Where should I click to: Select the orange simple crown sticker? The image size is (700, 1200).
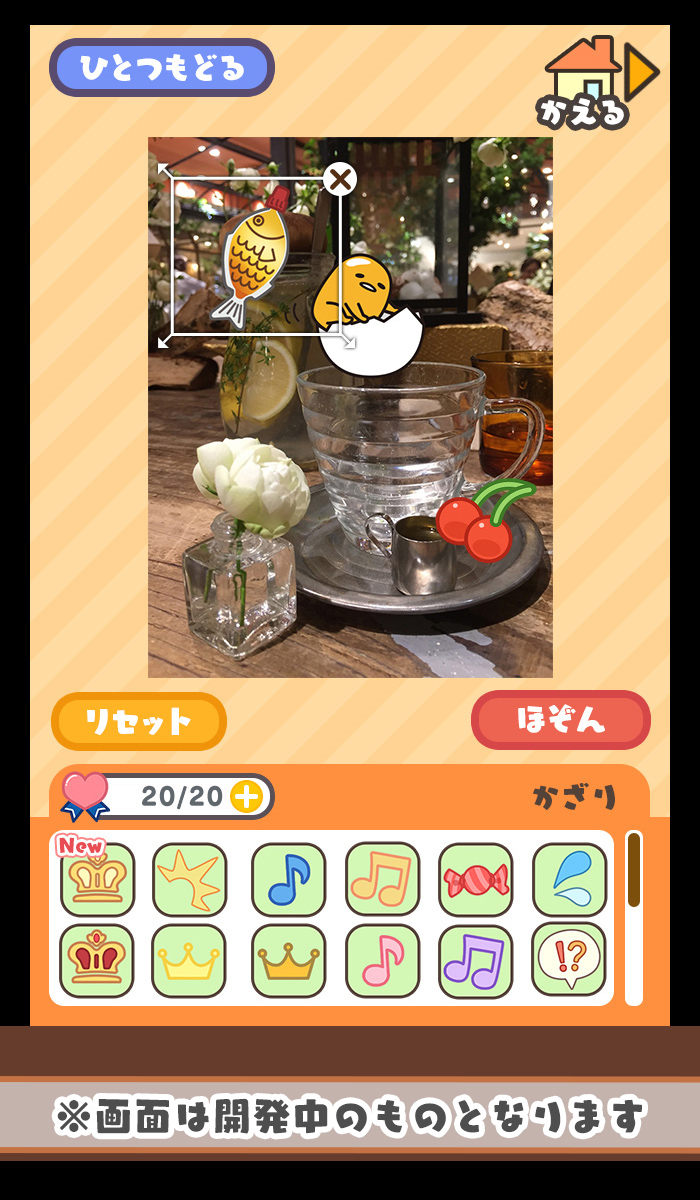click(x=288, y=960)
